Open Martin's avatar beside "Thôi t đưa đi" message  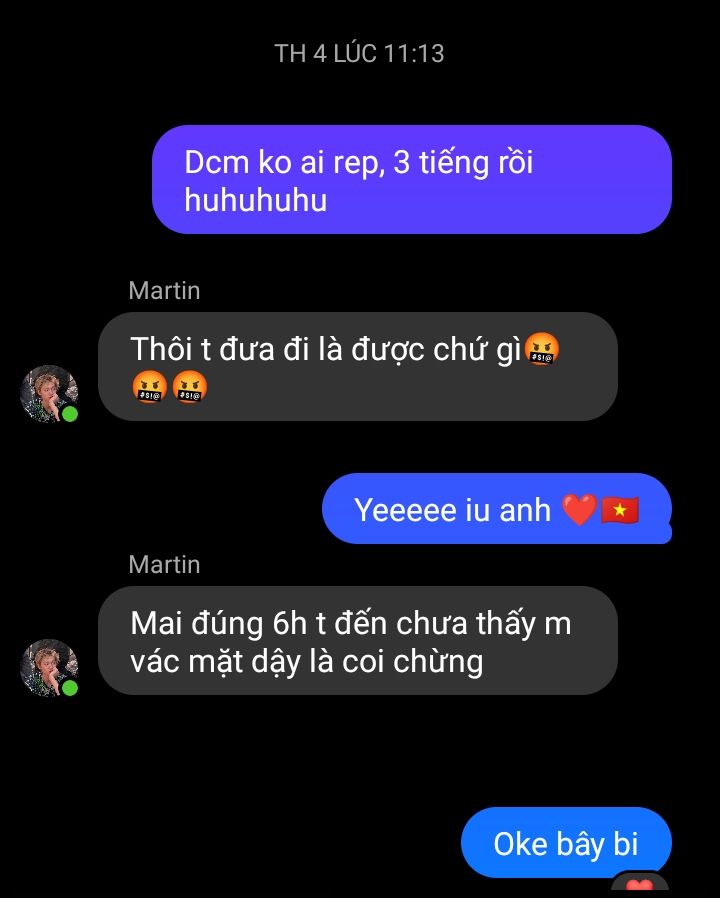(49, 393)
